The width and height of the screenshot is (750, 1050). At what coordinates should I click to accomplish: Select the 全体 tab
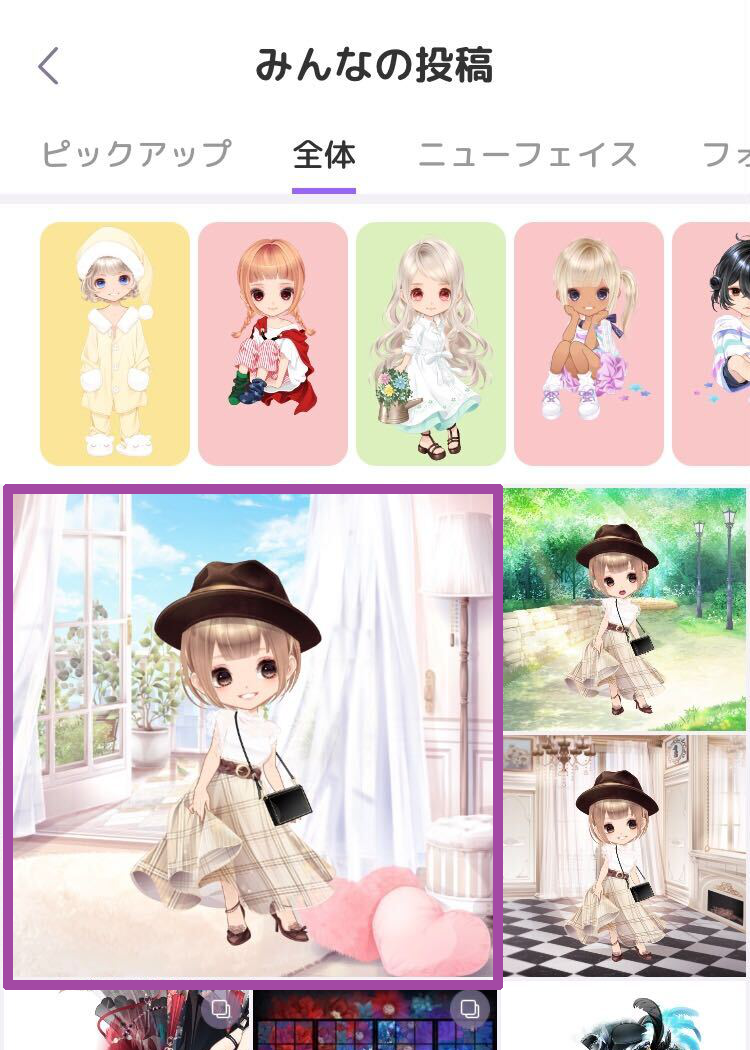[x=324, y=155]
